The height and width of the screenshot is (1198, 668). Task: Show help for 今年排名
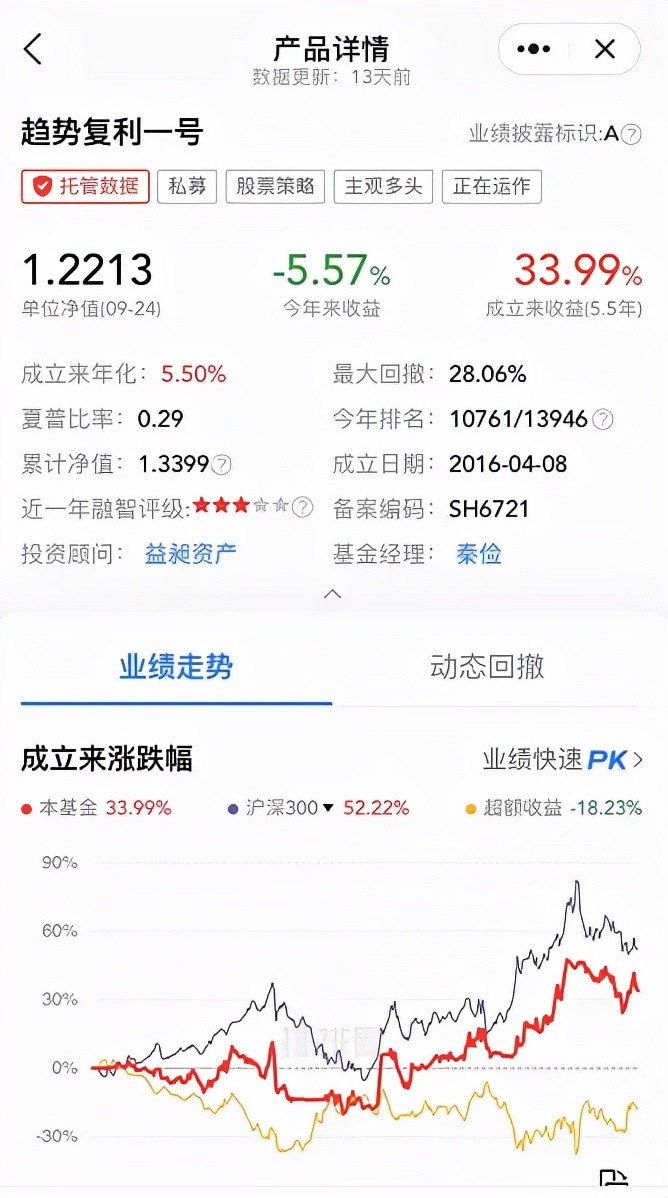click(603, 420)
